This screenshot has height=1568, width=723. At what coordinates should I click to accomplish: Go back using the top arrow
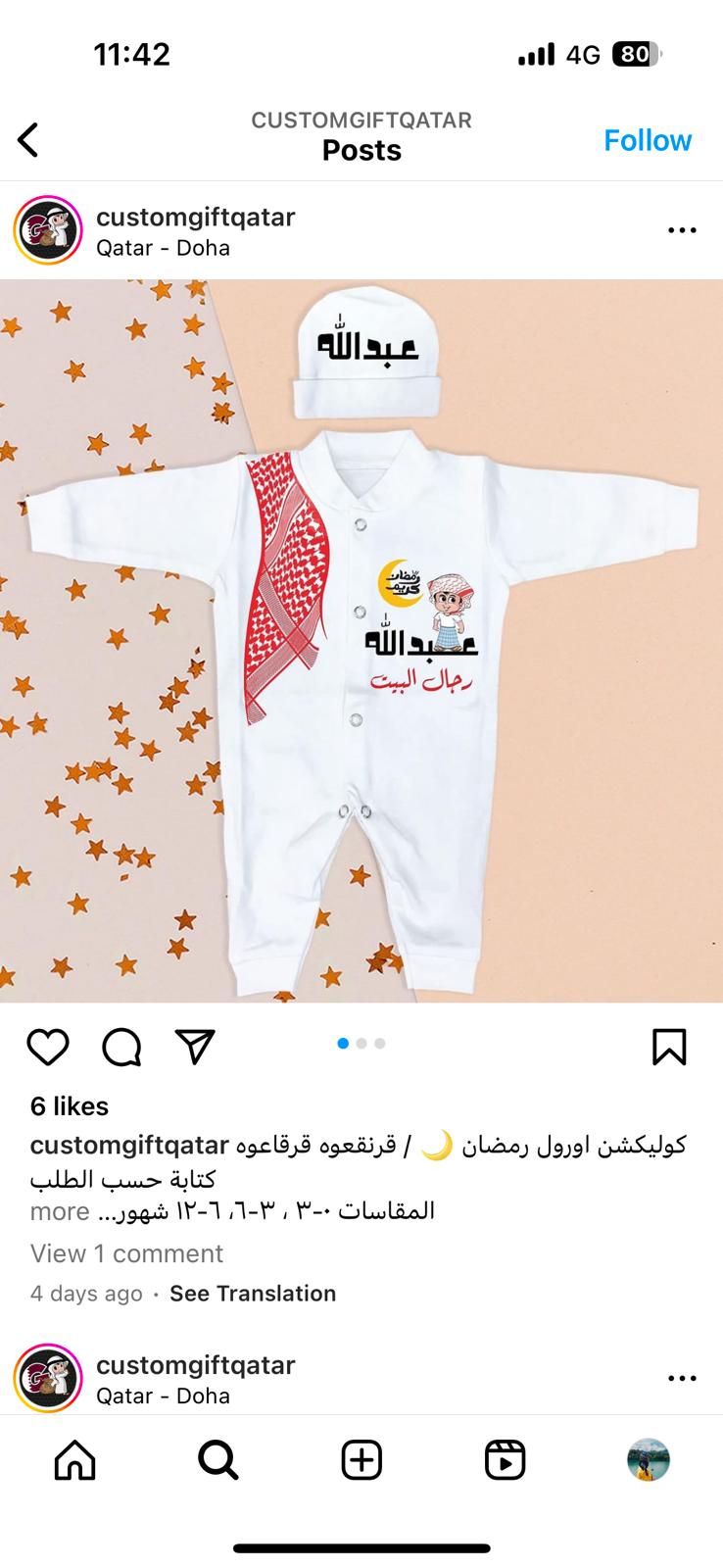tap(28, 140)
